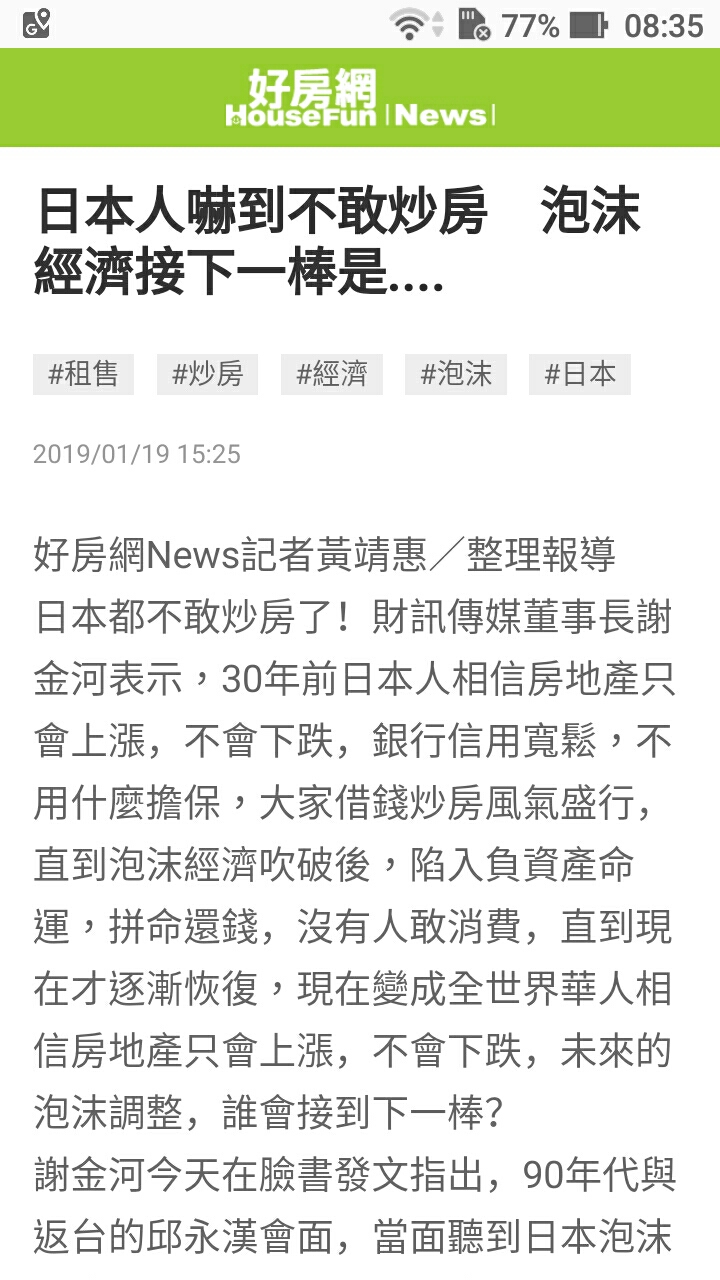Tap the #炒房 tag chip

(x=207, y=374)
